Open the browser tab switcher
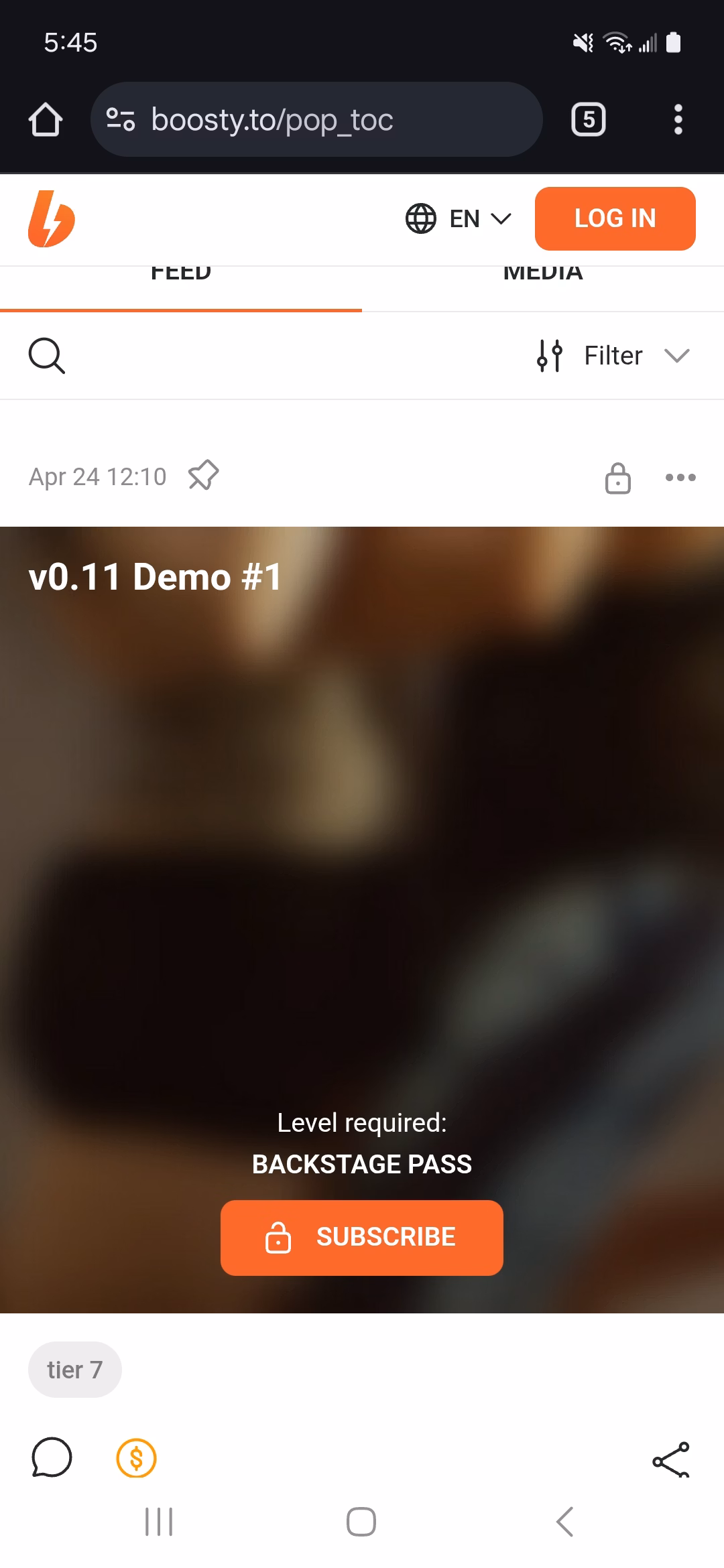 pos(588,120)
